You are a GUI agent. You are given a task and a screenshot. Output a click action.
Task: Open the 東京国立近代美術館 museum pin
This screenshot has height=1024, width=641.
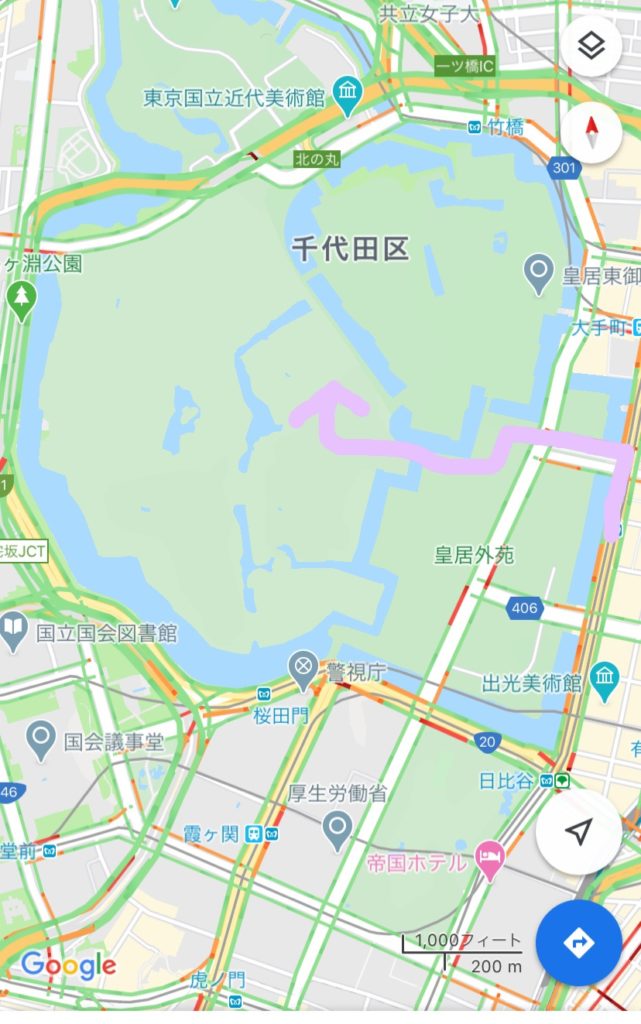348,95
